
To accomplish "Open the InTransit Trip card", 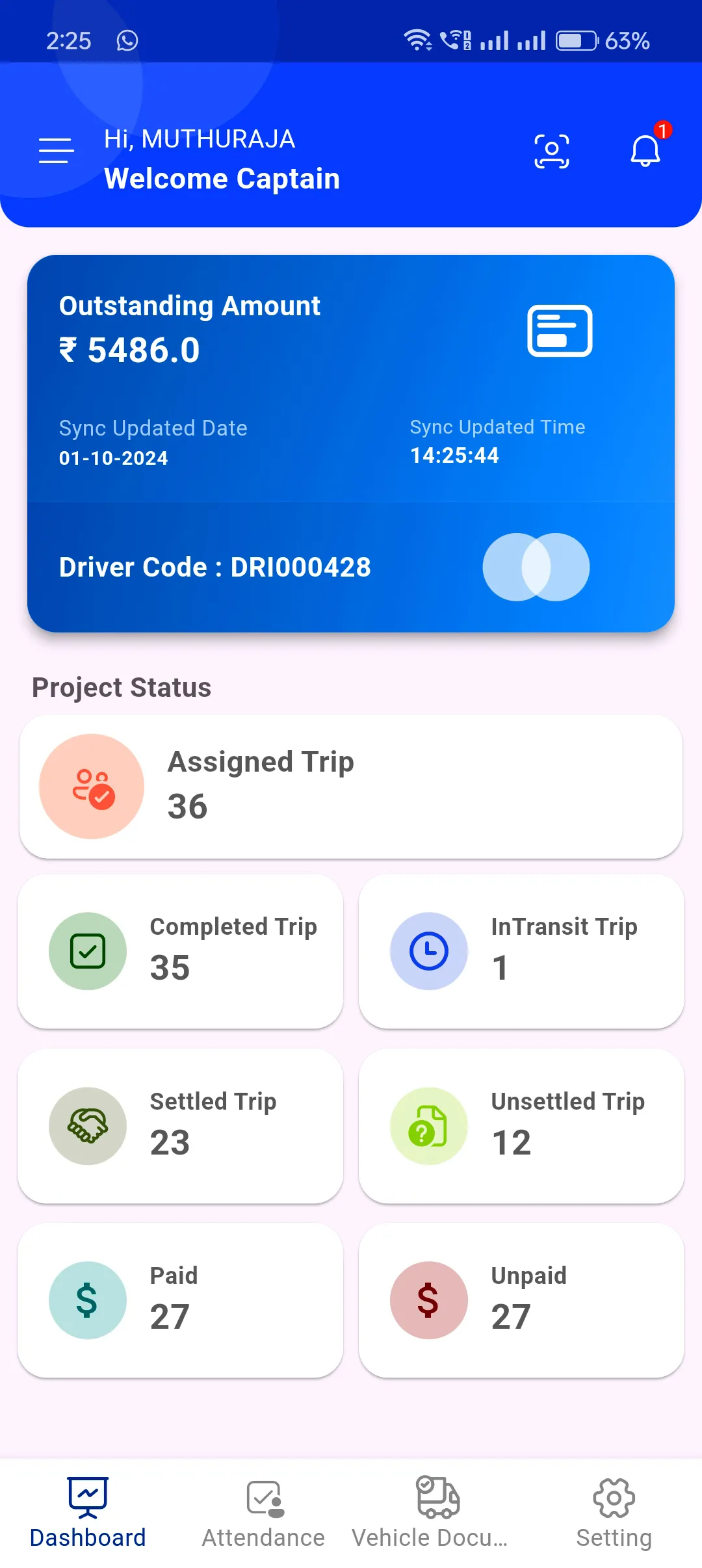I will pos(521,950).
